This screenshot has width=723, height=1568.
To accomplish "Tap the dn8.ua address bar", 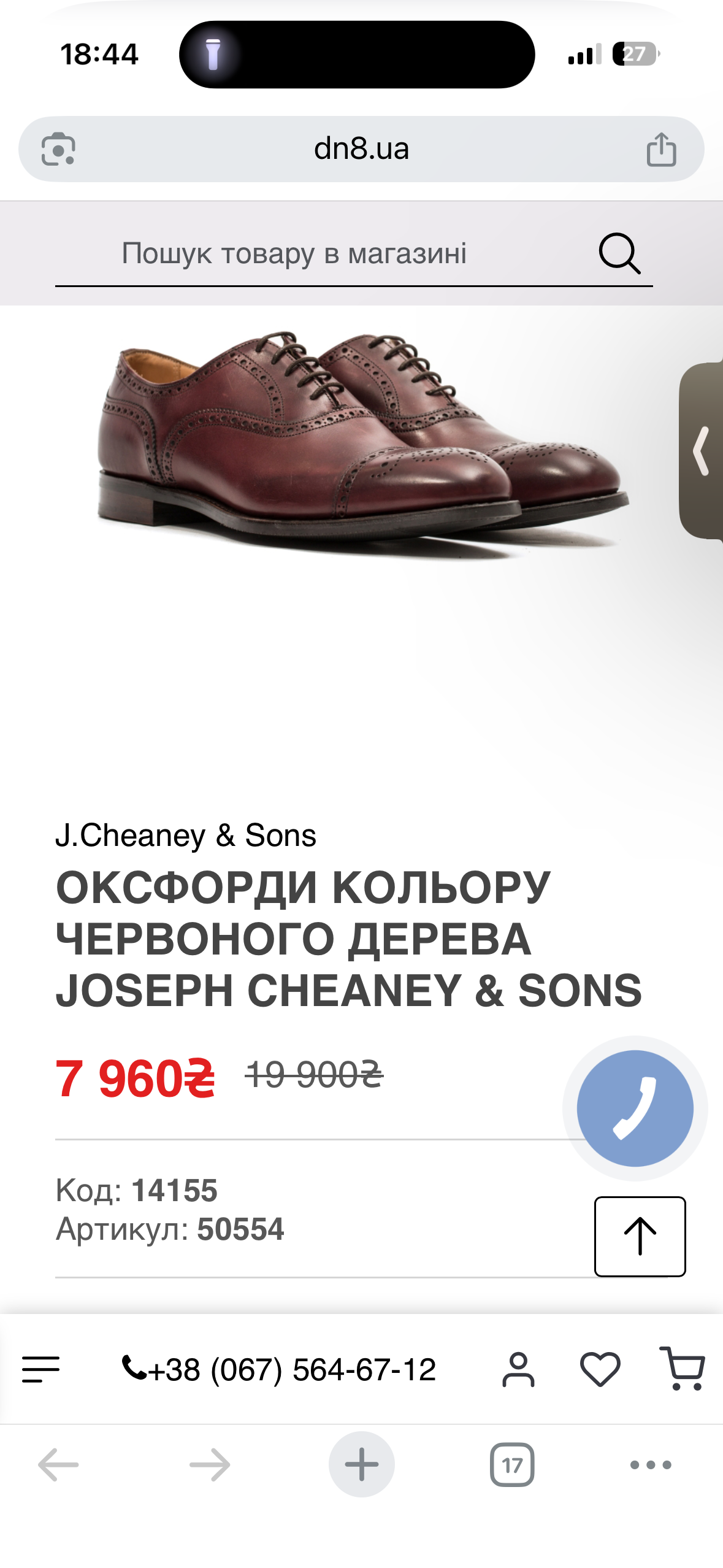I will coord(361,149).
